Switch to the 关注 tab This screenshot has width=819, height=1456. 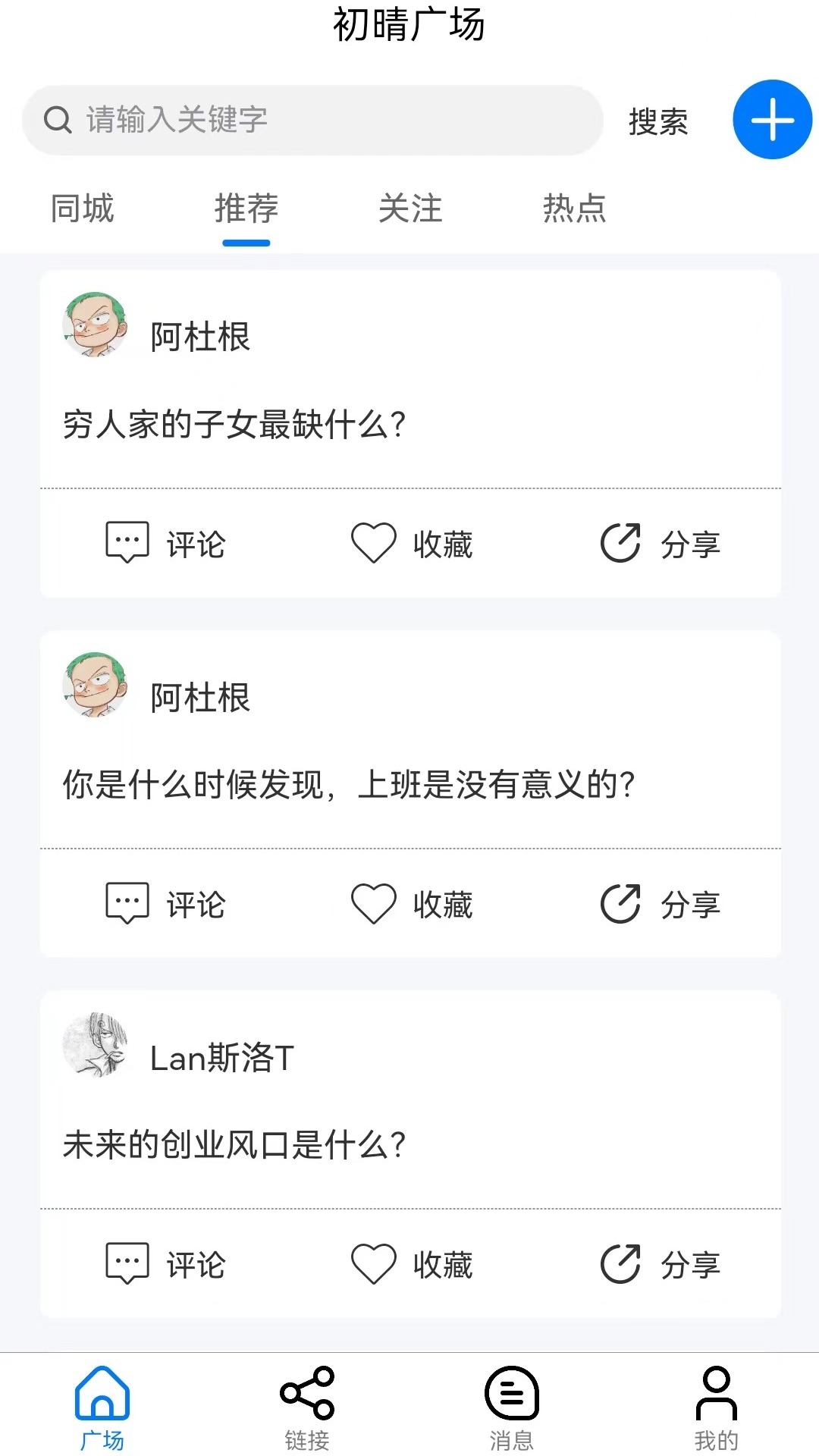pyautogui.click(x=410, y=209)
